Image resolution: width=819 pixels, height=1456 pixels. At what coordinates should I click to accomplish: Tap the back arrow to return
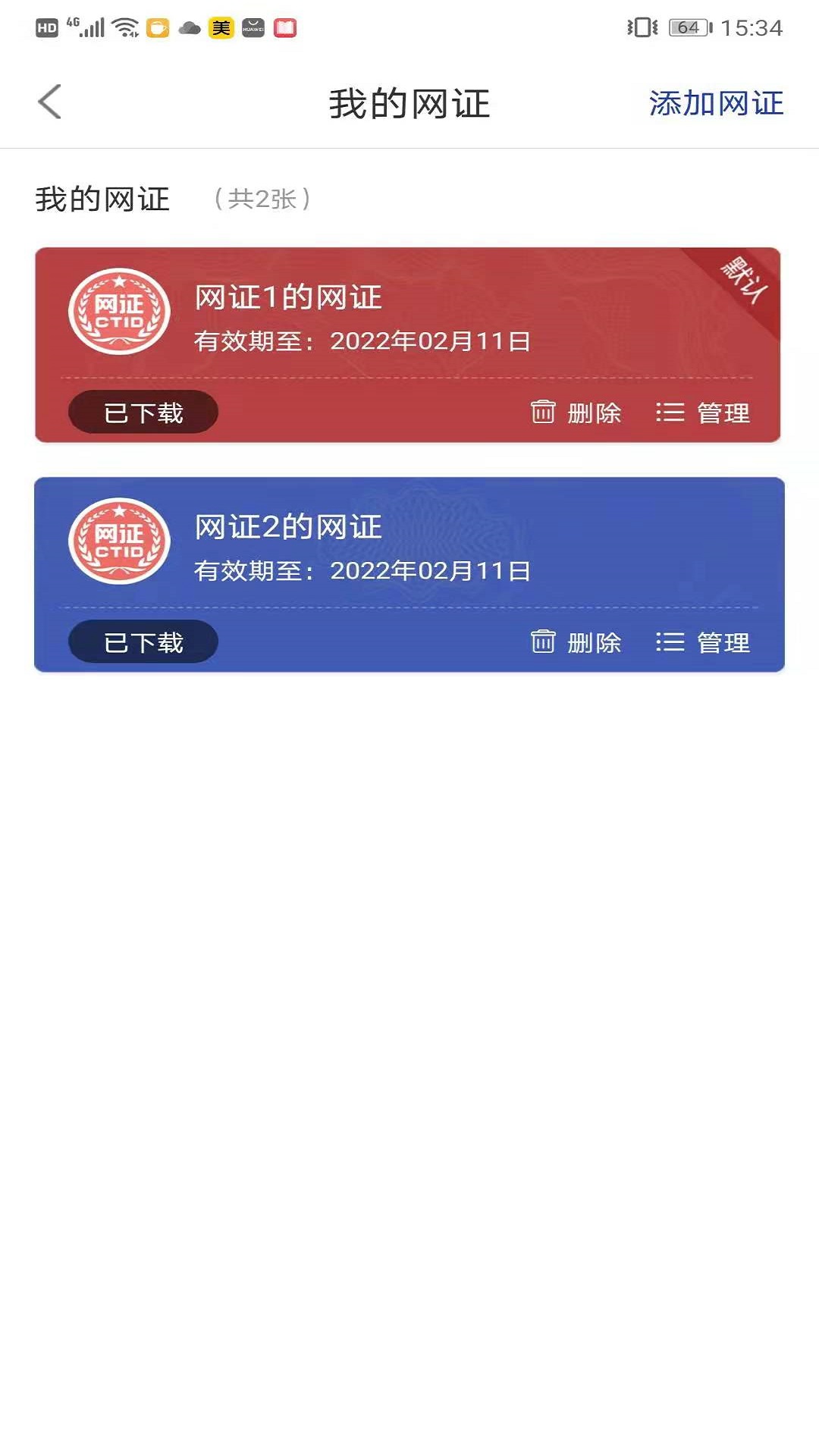tap(49, 101)
